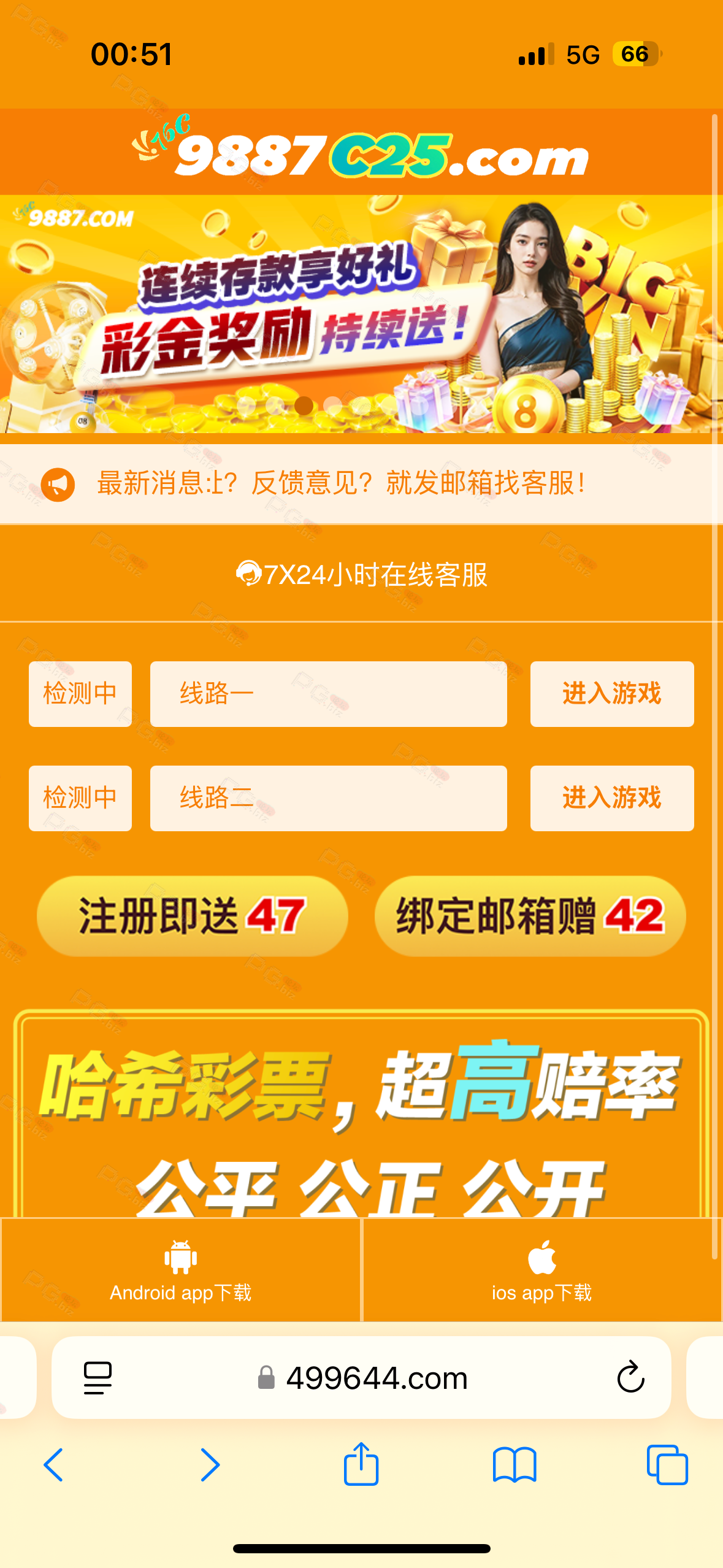
Task: Tap 进入游戏 for 线路二
Action: pyautogui.click(x=611, y=798)
